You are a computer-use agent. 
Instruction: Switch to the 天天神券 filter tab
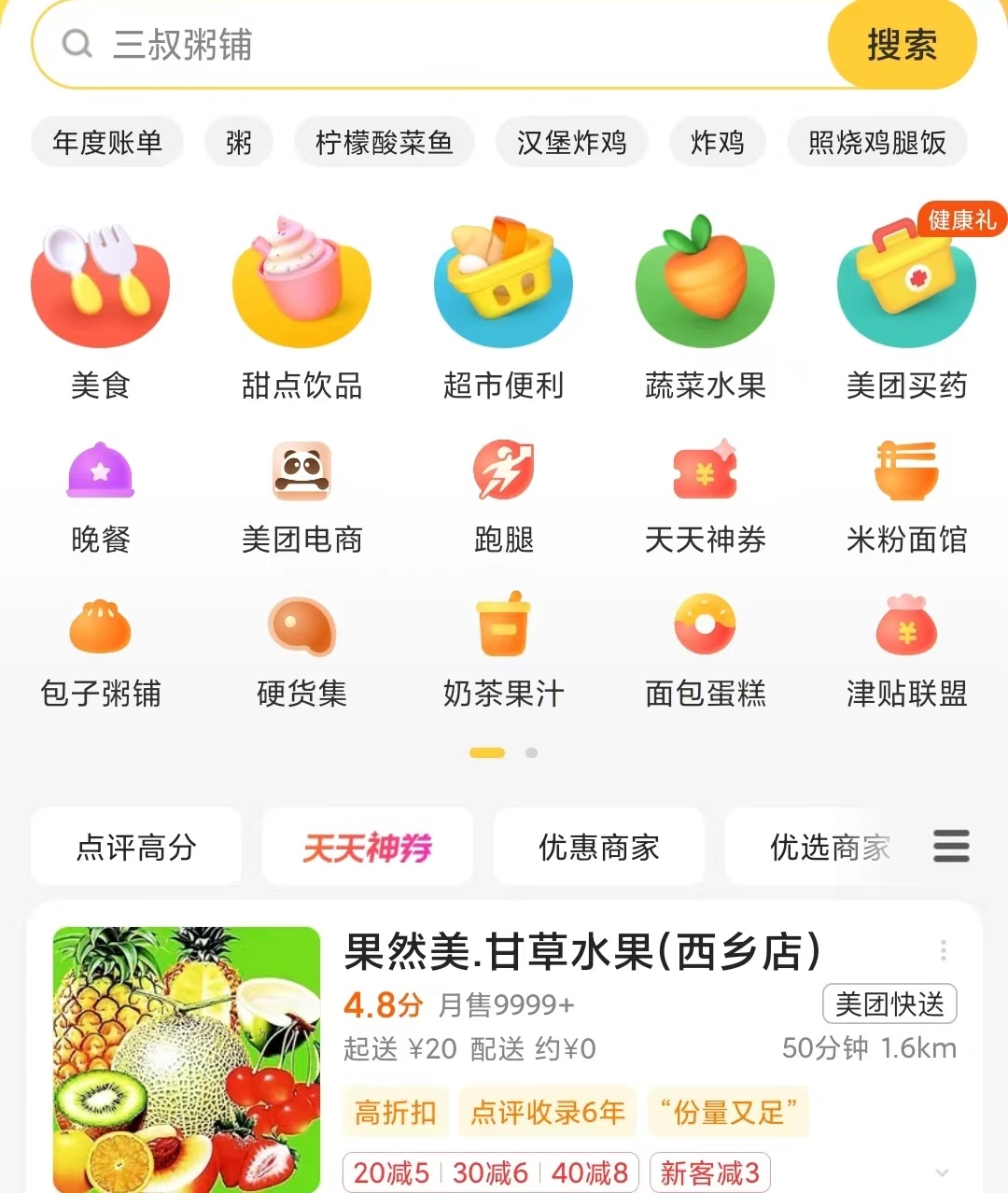pyautogui.click(x=368, y=847)
